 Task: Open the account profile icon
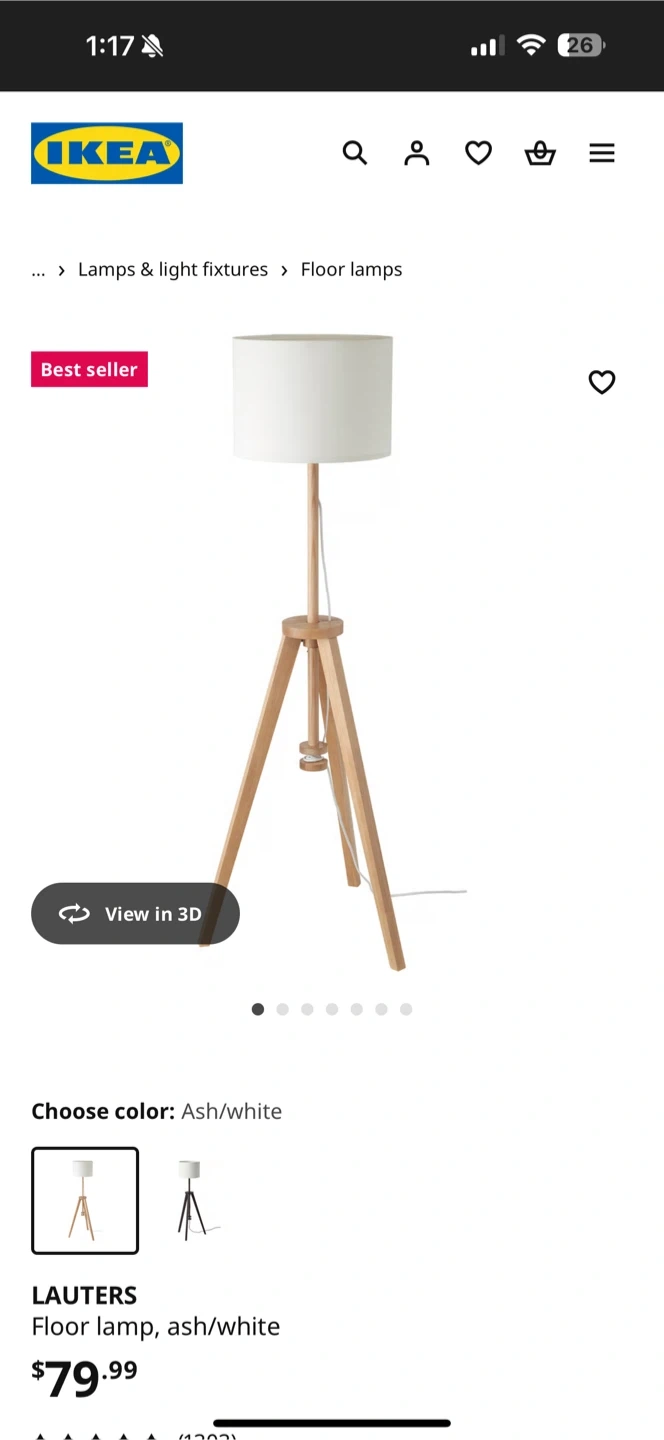click(417, 153)
